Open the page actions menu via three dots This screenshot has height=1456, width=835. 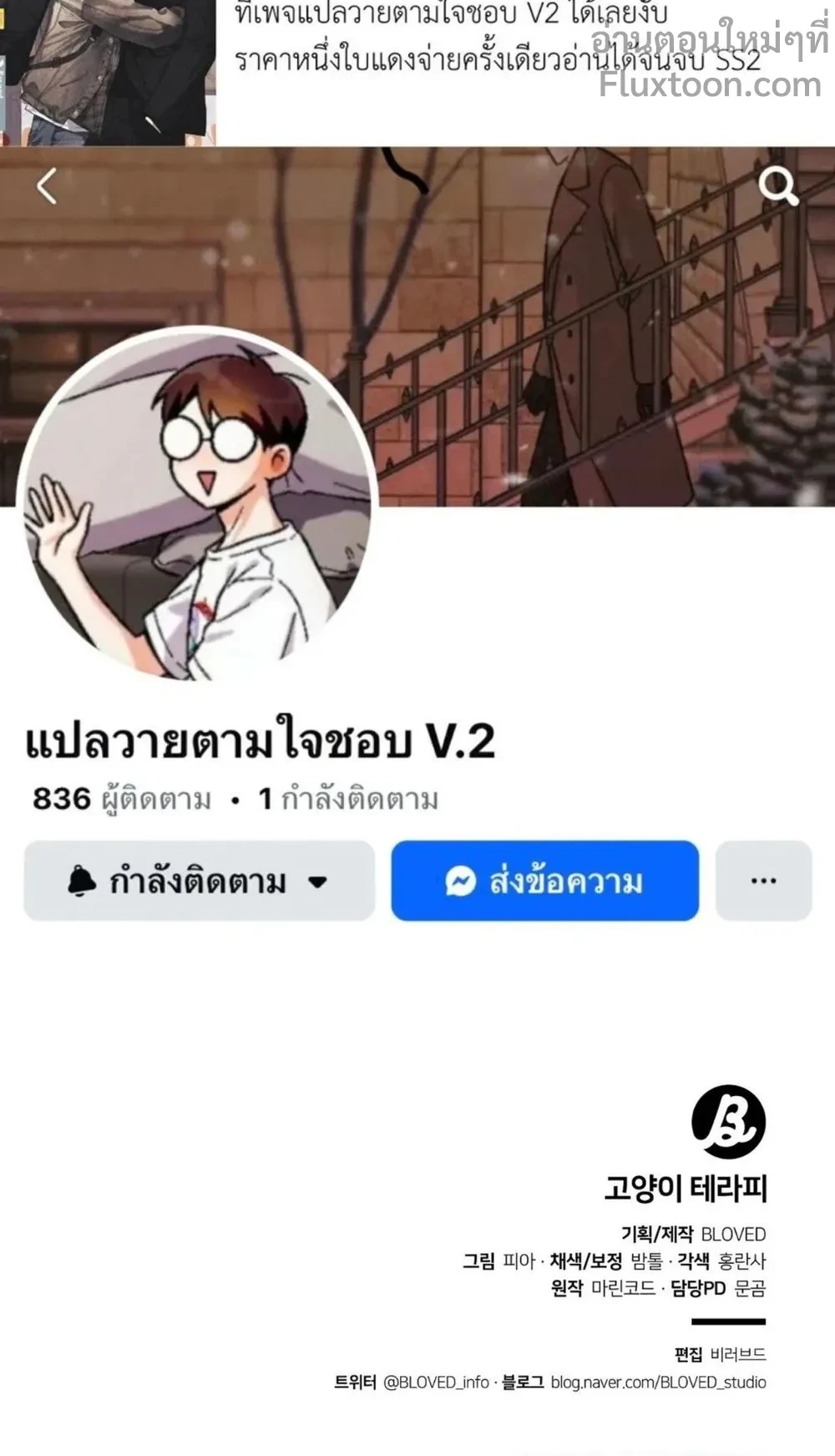click(763, 880)
